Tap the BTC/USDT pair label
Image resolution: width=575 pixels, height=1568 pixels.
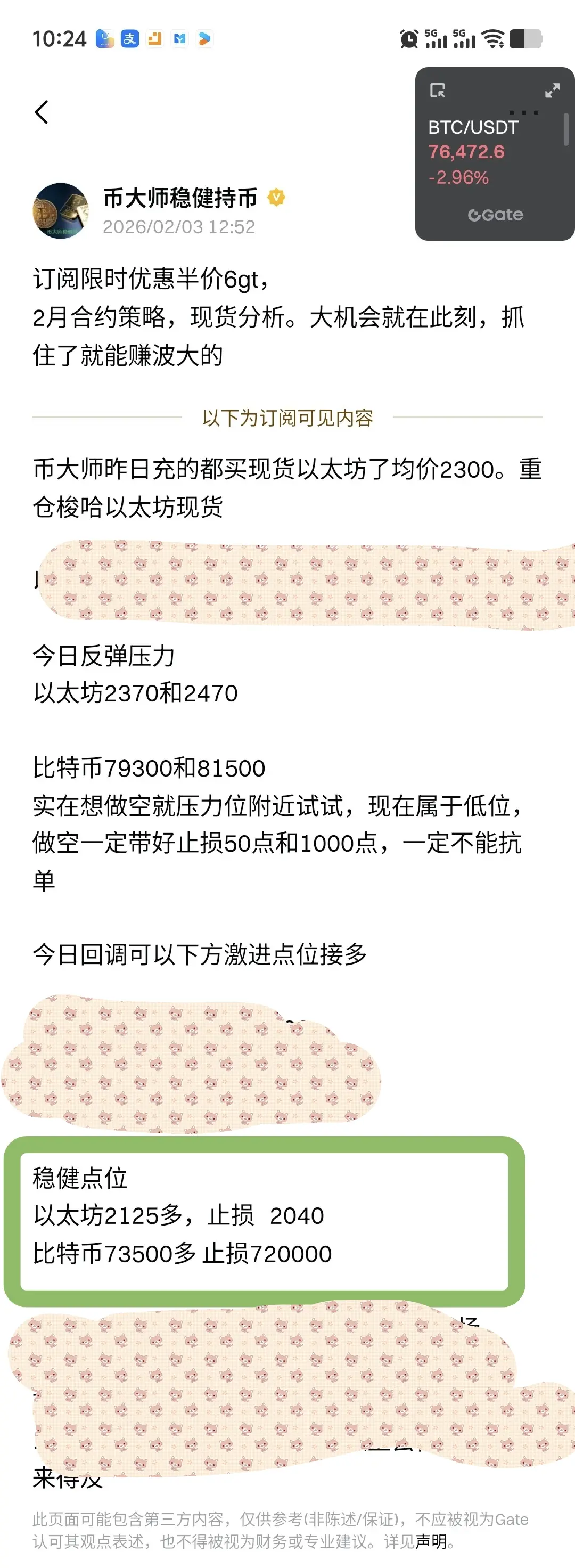[472, 128]
